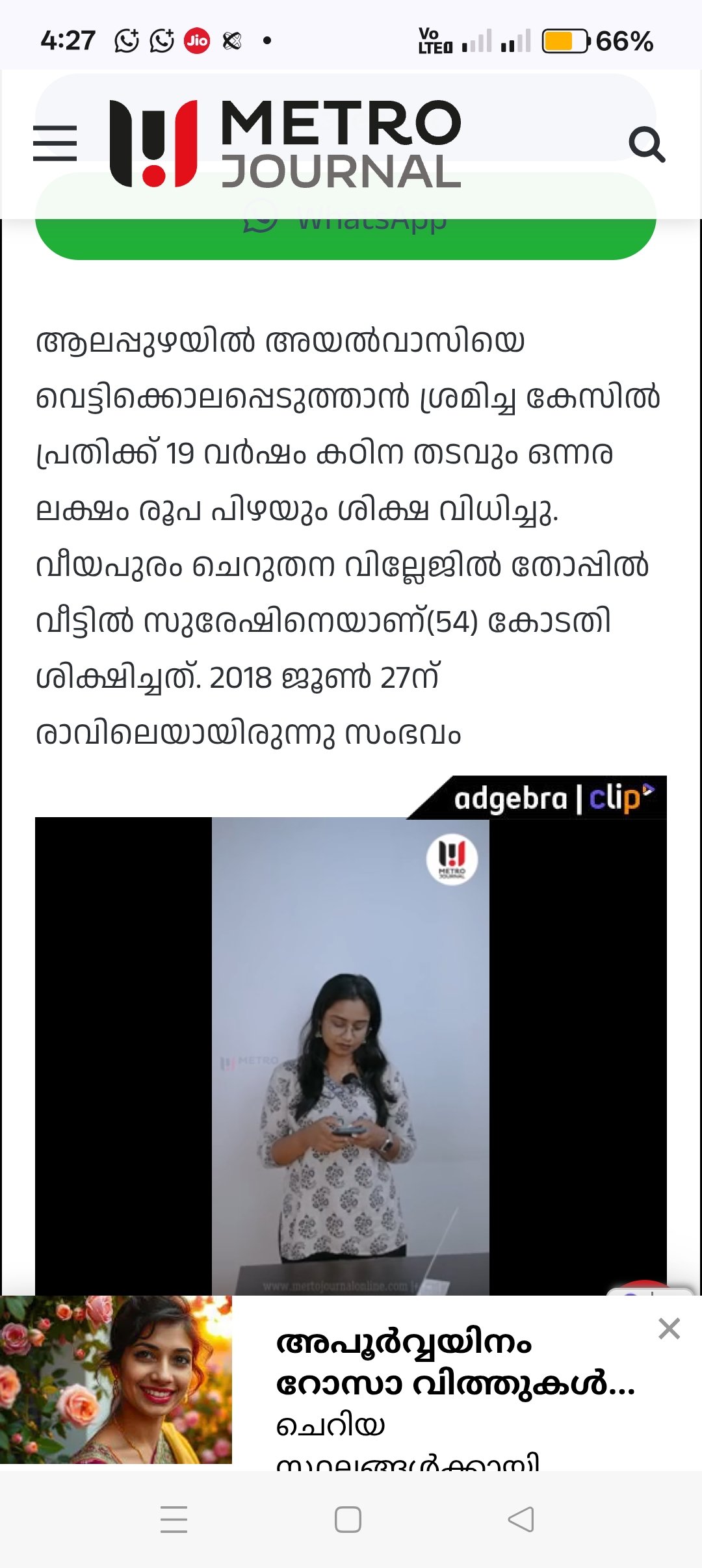This screenshot has height=1568, width=702.
Task: Go to Metro Journal homepage via logo
Action: click(285, 144)
